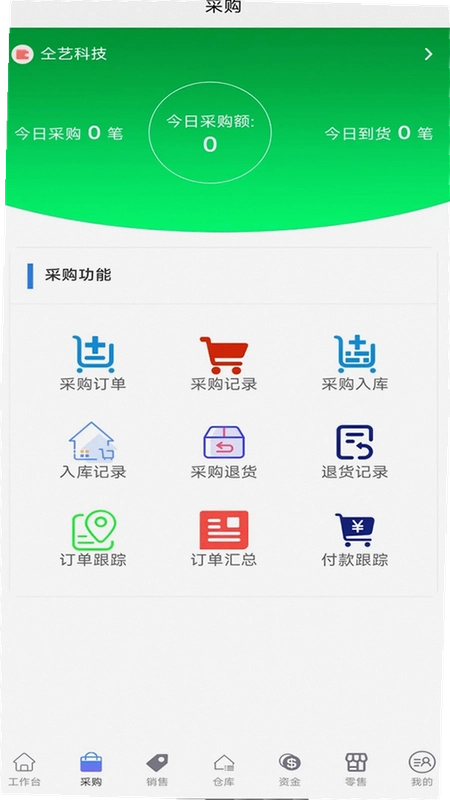View 采购记录 purchase records
The image size is (450, 800).
click(223, 363)
